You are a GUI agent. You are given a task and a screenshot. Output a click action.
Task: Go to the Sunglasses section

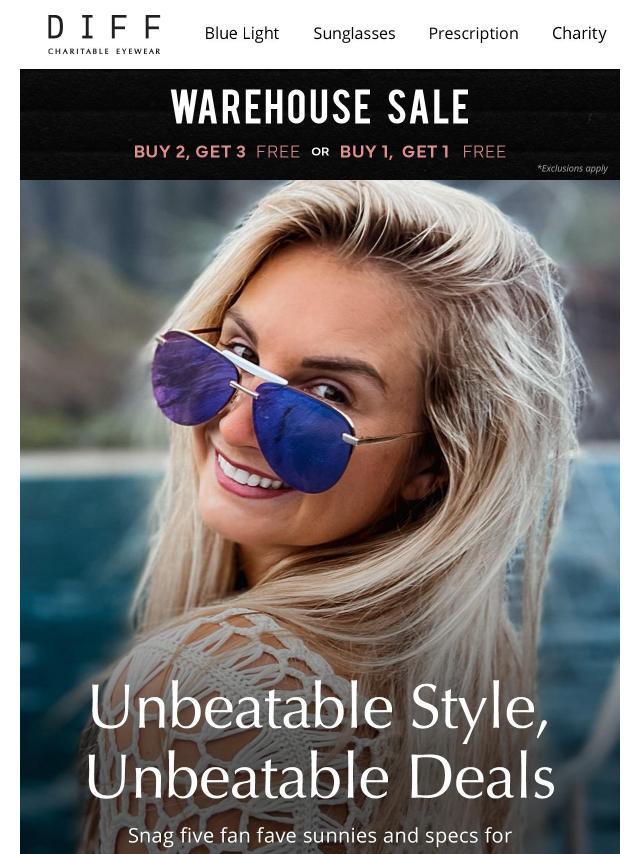[x=354, y=33]
